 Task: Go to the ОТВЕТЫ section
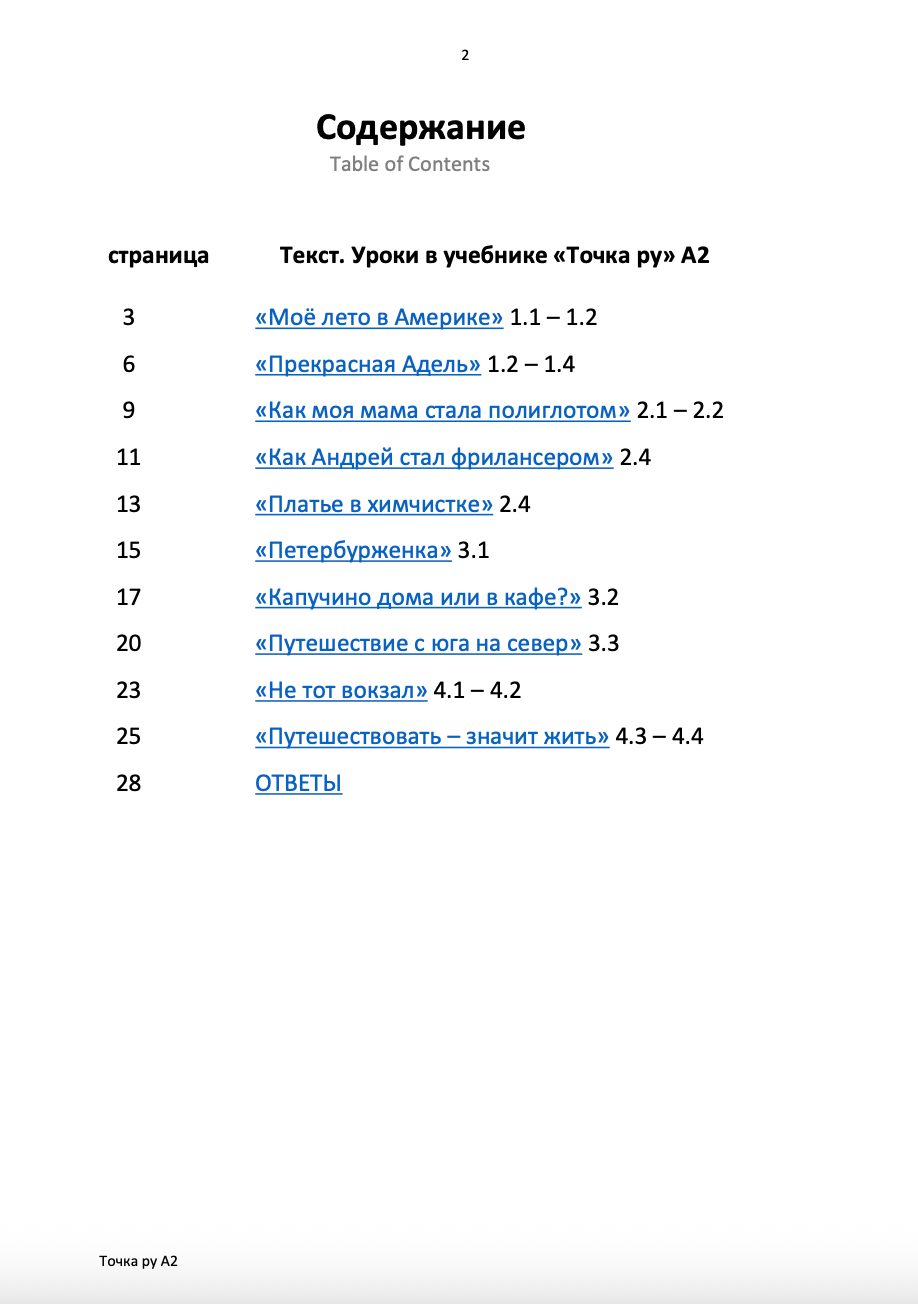point(298,783)
